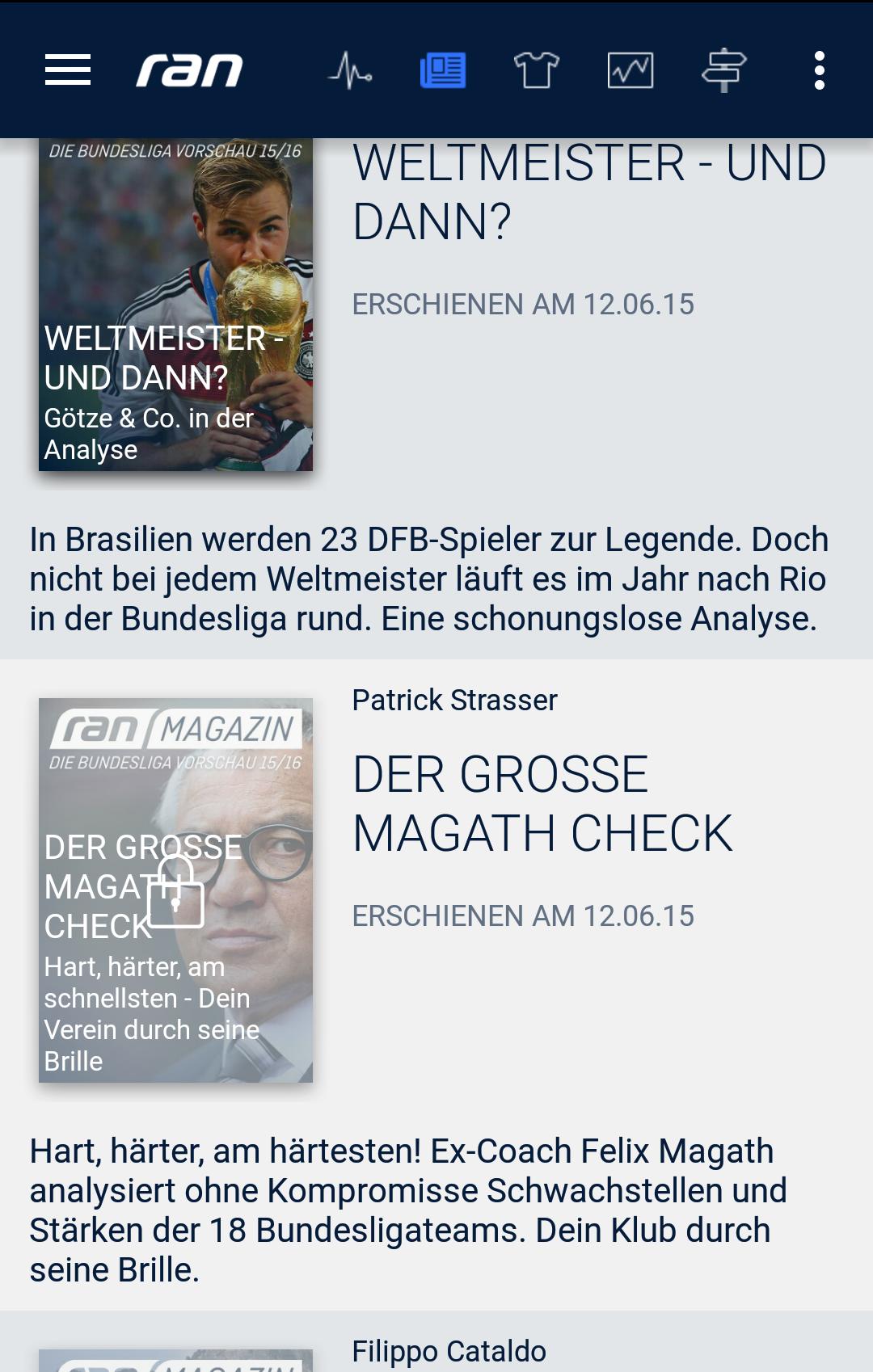Viewport: 873px width, 1372px height.
Task: Open the jersey teams icon
Action: [537, 70]
